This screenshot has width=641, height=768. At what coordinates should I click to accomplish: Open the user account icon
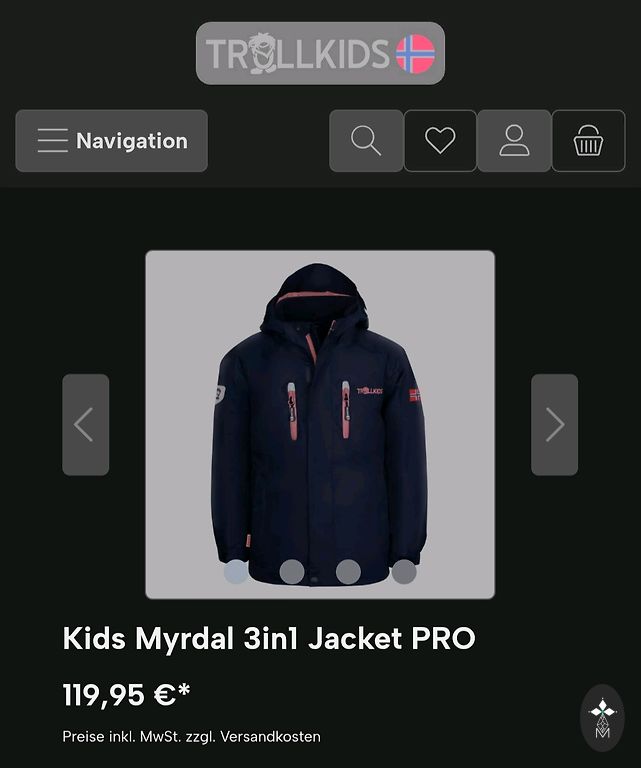click(x=514, y=141)
